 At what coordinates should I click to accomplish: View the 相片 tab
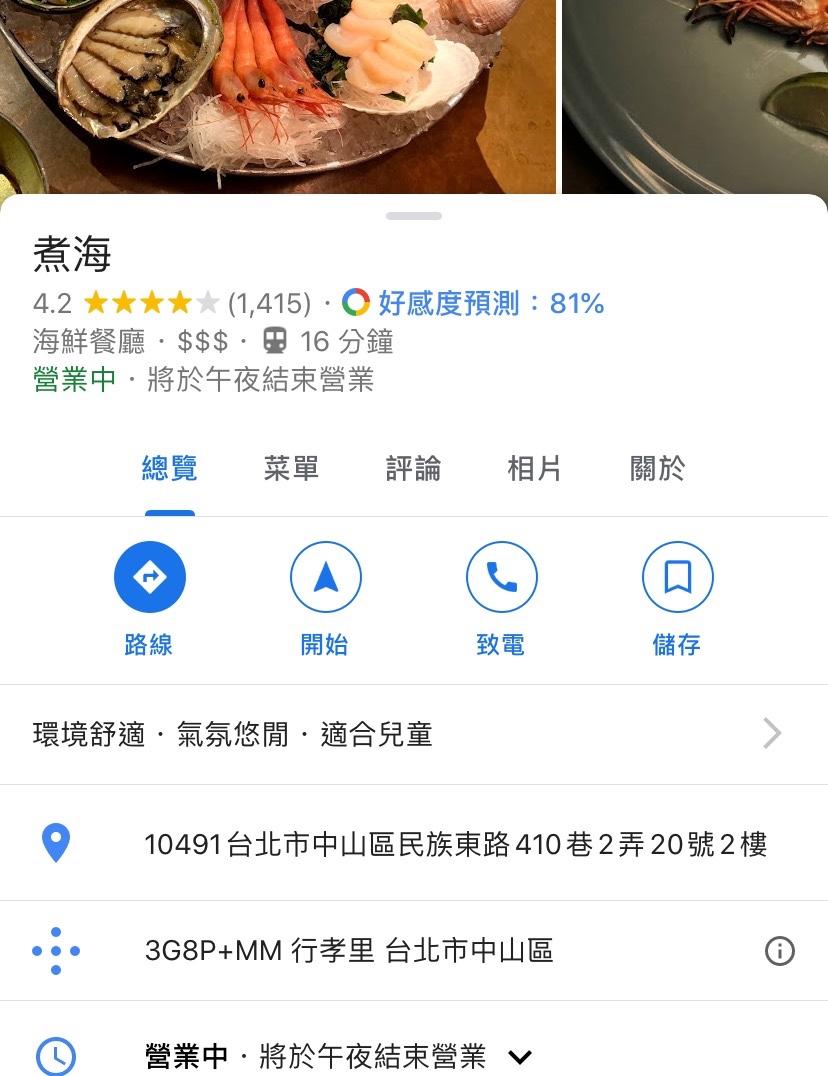(x=534, y=469)
